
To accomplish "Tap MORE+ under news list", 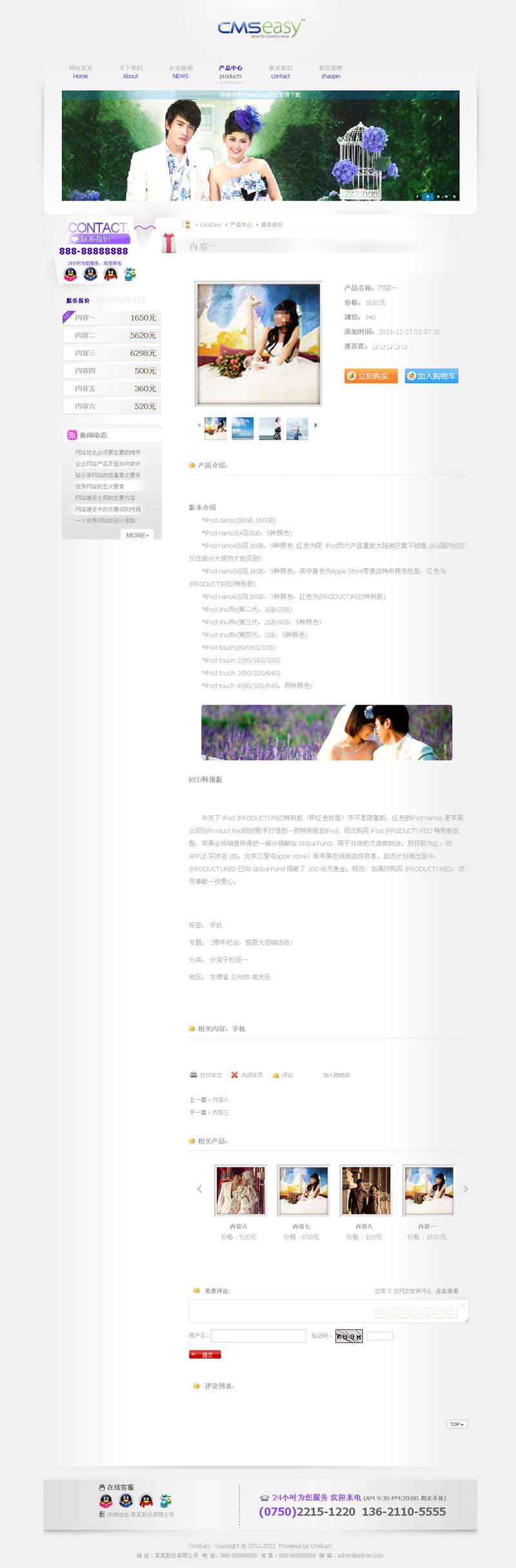I will pyautogui.click(x=137, y=535).
